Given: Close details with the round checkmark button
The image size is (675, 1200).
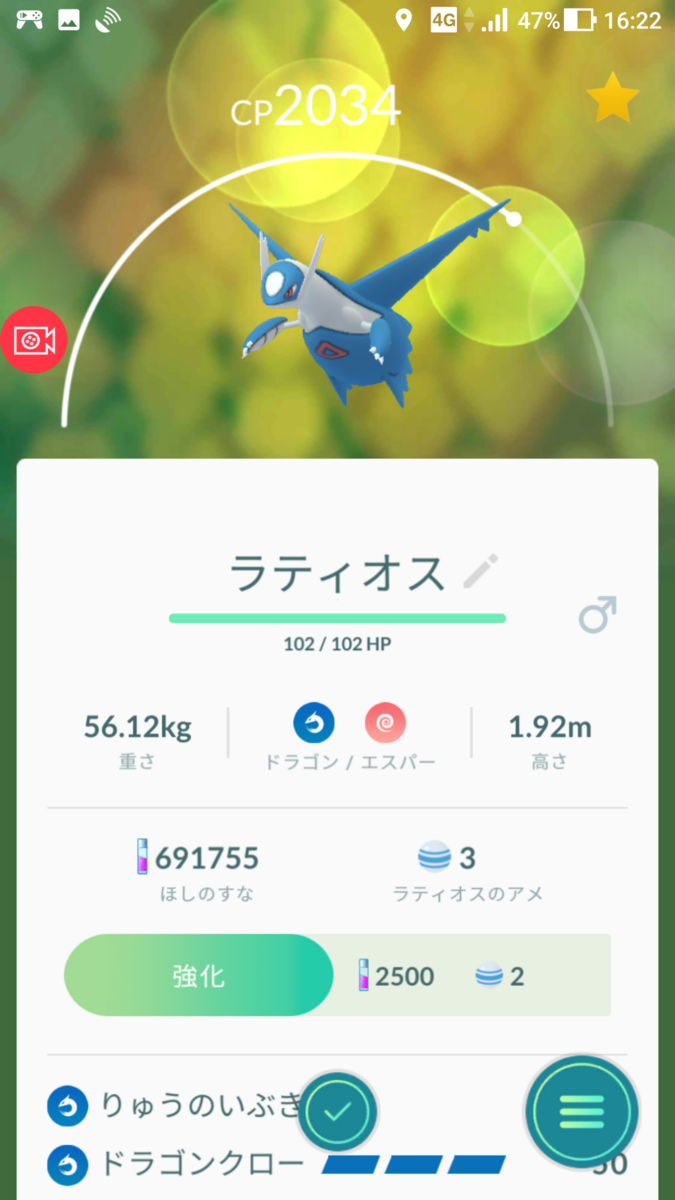Looking at the screenshot, I should (338, 1110).
